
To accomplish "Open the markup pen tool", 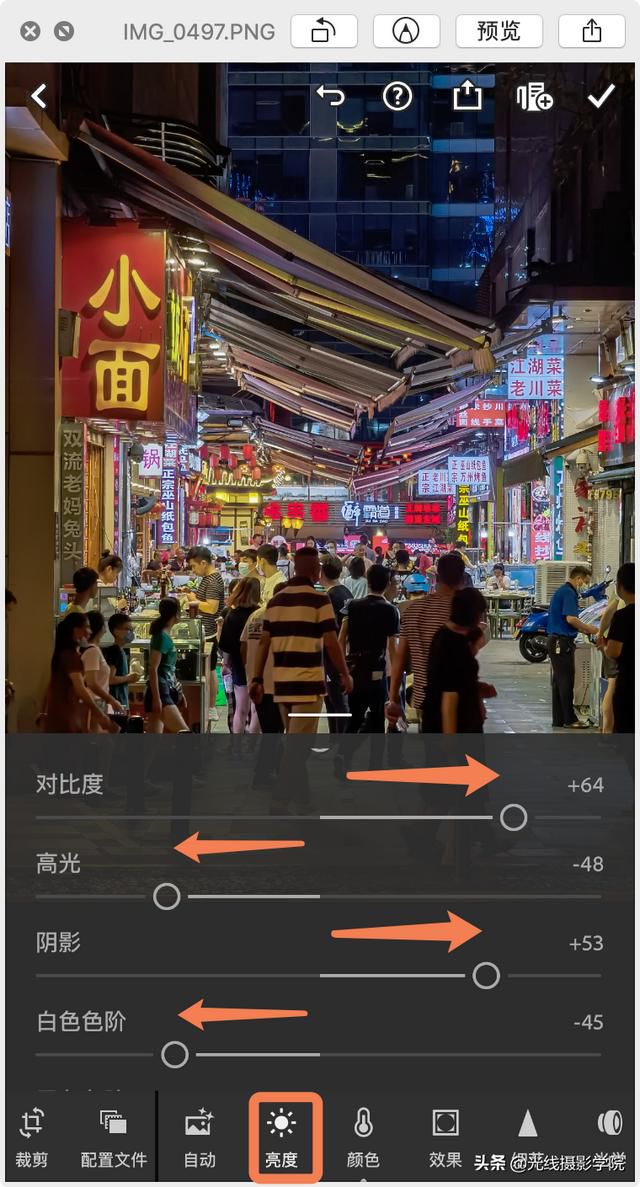I will [407, 31].
